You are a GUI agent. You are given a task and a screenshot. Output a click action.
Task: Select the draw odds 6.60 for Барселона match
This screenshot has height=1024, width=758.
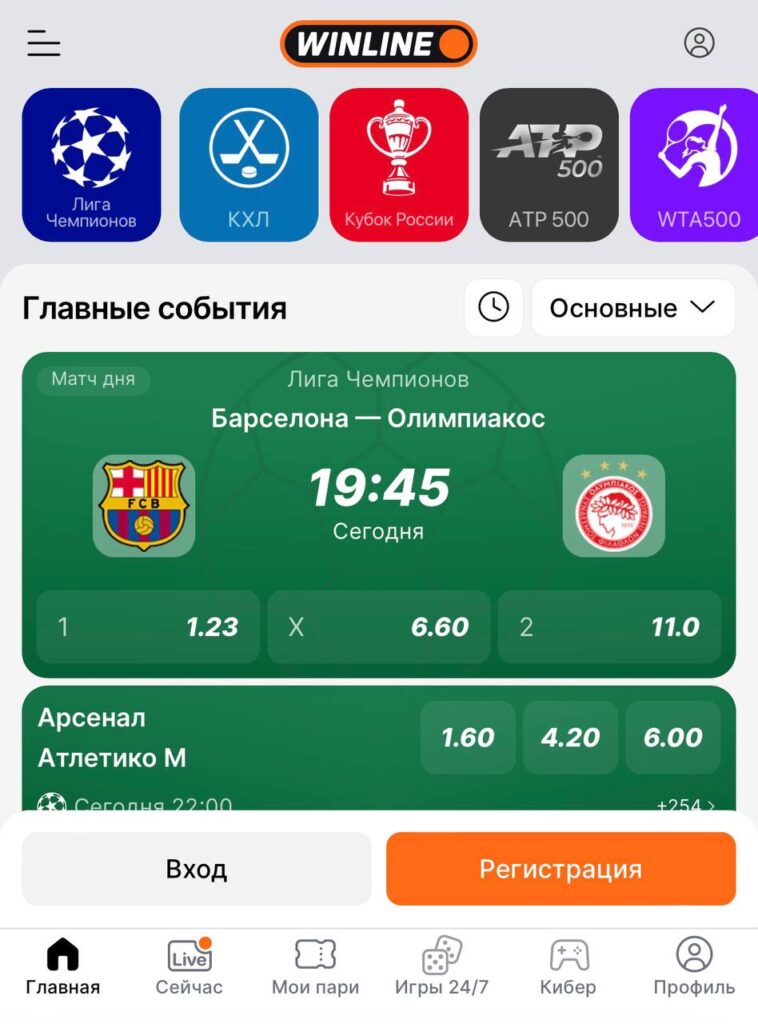[379, 628]
